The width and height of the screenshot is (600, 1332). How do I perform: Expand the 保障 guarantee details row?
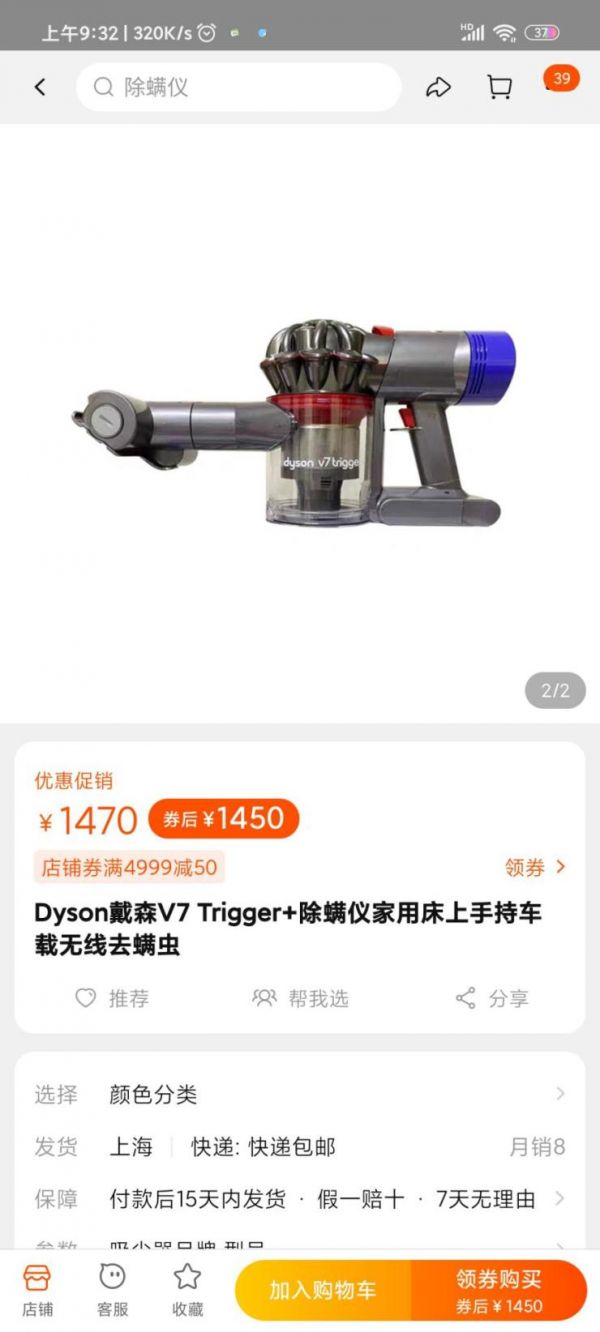pos(300,1198)
